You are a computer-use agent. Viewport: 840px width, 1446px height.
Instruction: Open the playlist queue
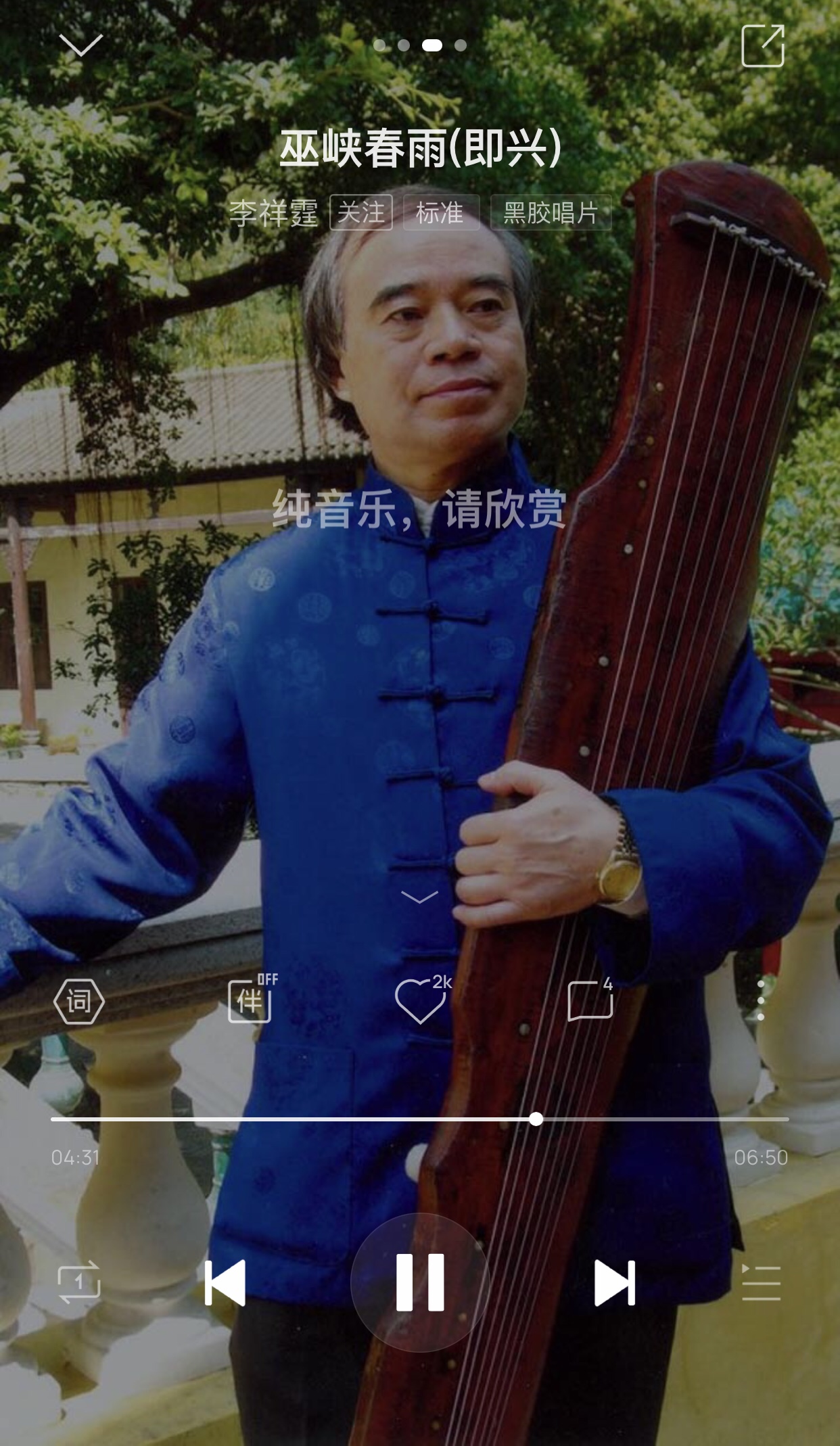[762, 1282]
